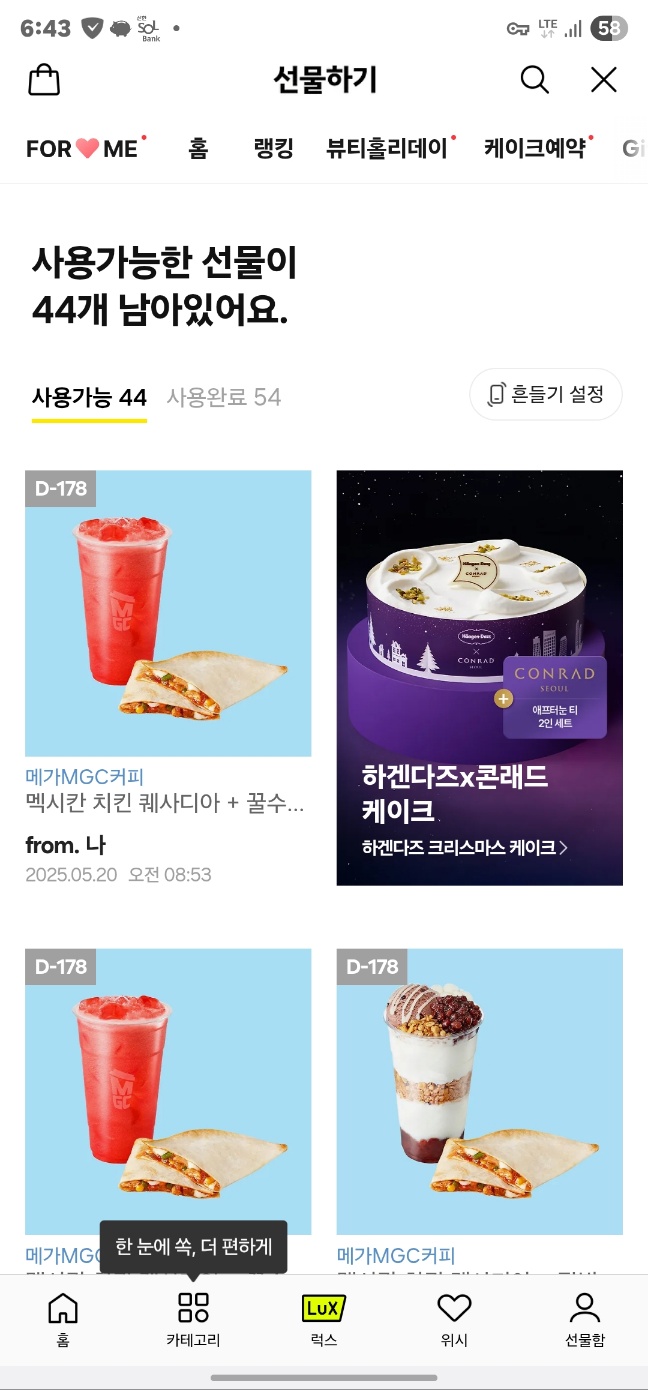Image resolution: width=648 pixels, height=1390 pixels.
Task: Open the 카테고리 bottom tab
Action: click(x=193, y=1319)
